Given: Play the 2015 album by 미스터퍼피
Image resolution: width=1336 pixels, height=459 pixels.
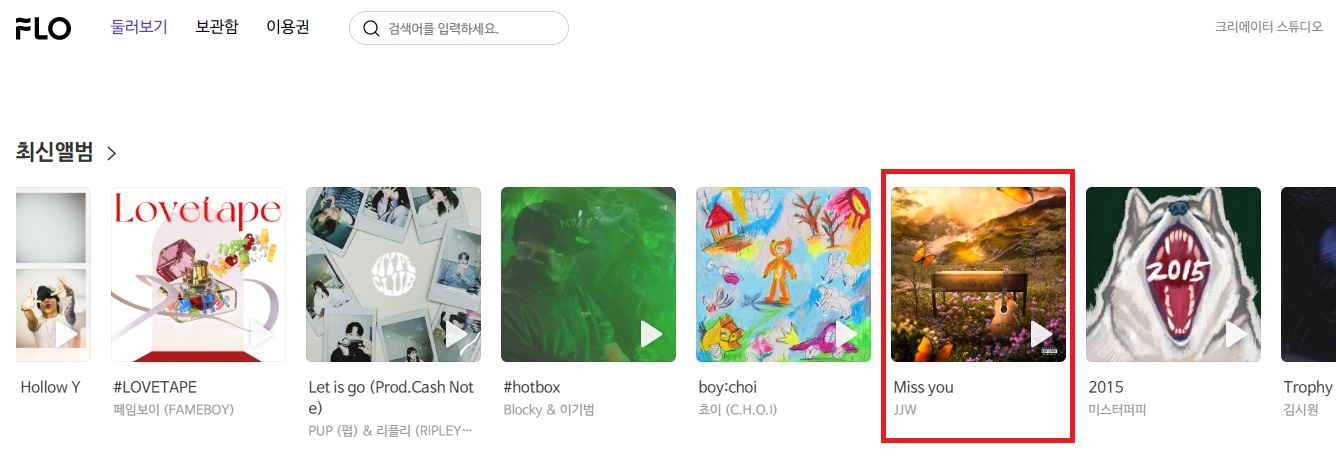Looking at the screenshot, I should click(x=1236, y=334).
